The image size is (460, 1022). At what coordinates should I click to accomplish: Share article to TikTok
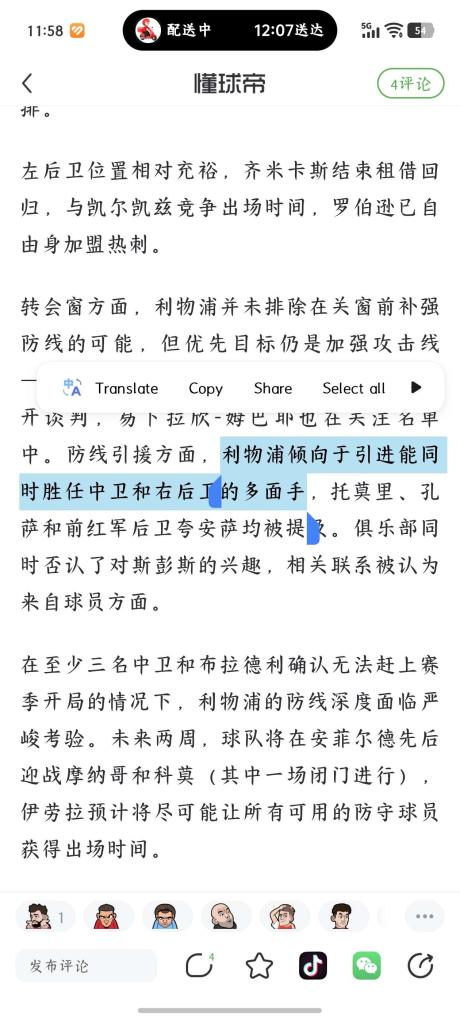click(x=313, y=965)
